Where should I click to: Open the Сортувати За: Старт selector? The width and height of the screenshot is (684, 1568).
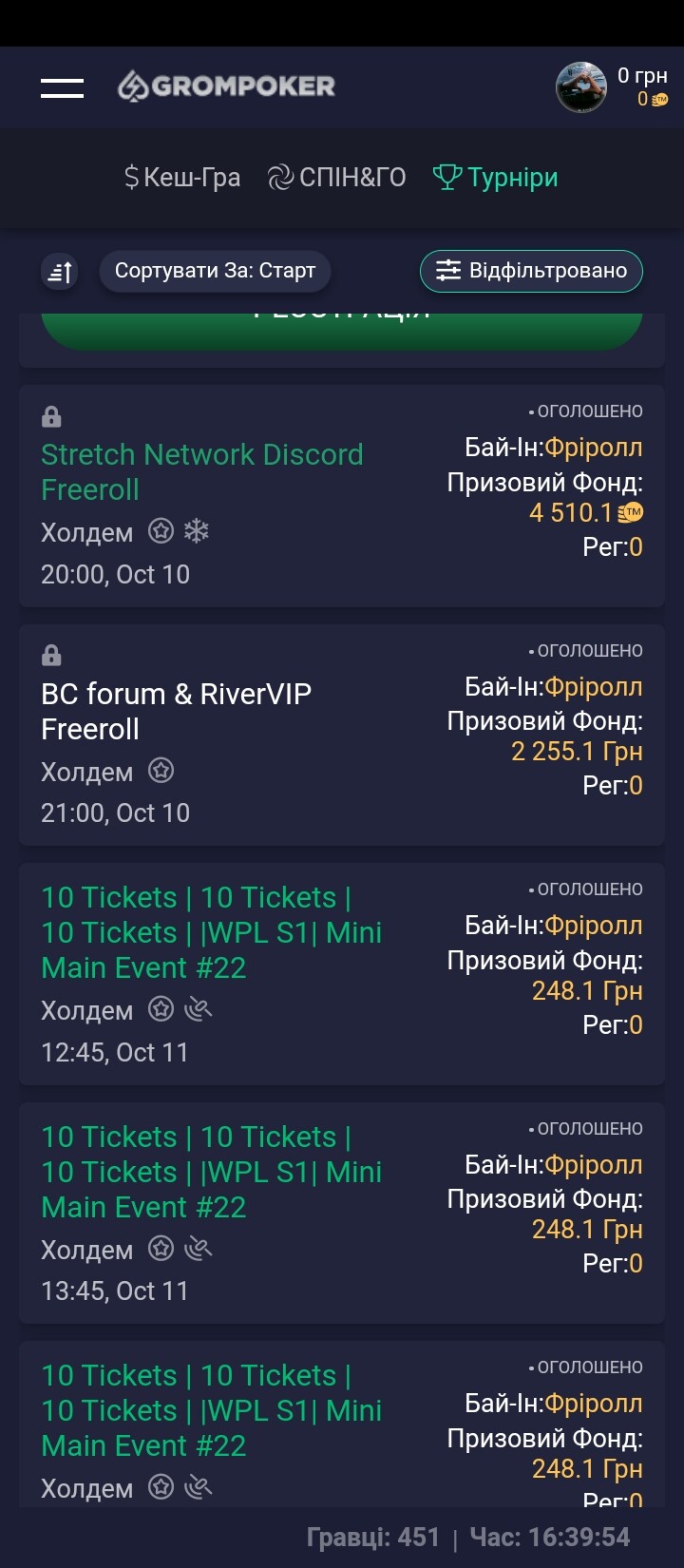[215, 271]
